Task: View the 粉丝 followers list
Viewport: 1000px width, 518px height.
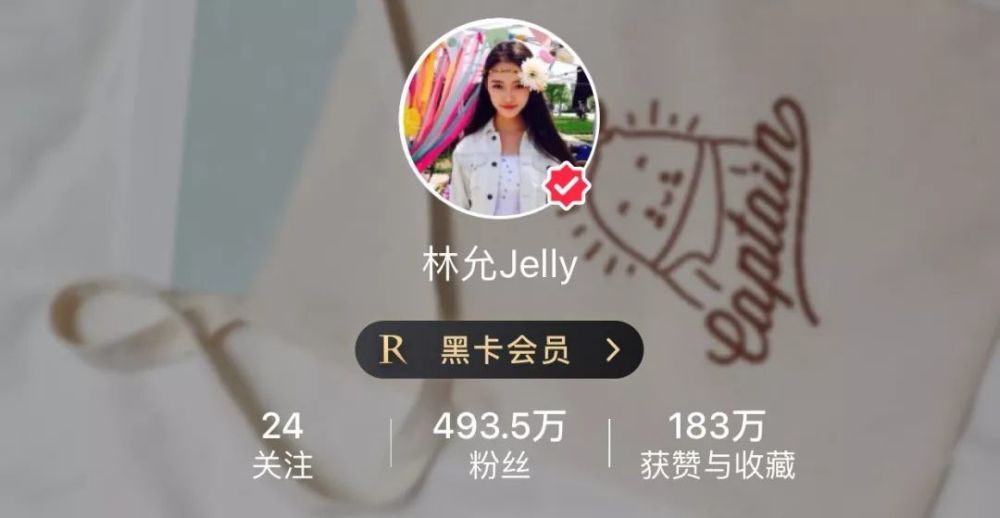Action: point(499,445)
